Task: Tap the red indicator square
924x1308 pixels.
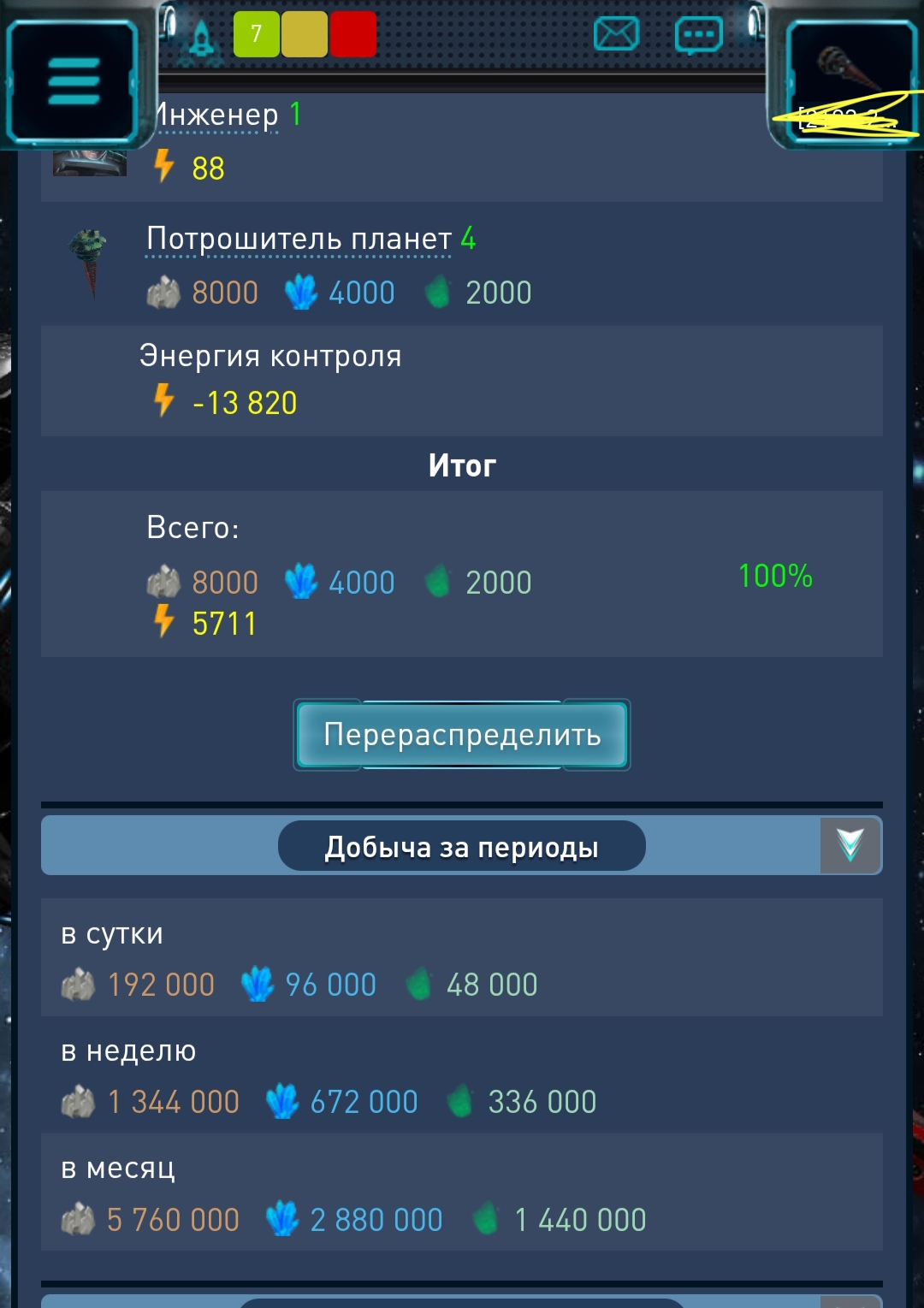Action: point(353,34)
